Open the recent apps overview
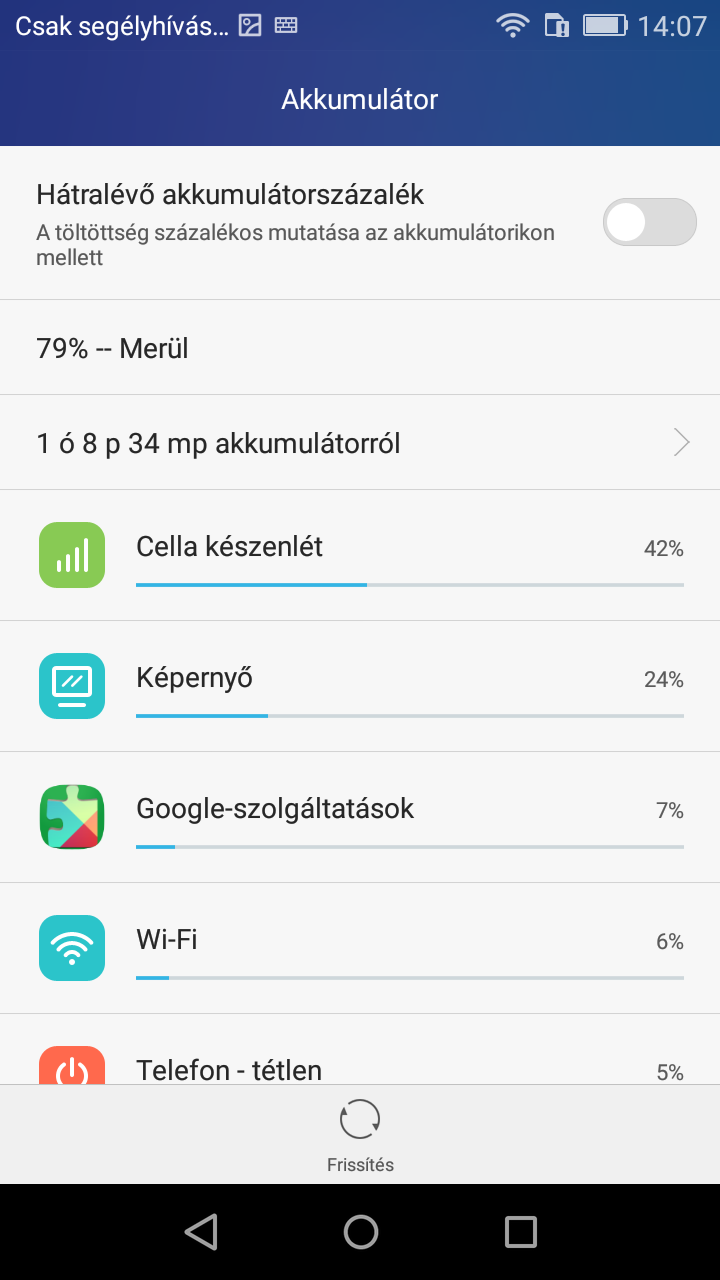Image resolution: width=720 pixels, height=1280 pixels. coord(520,1231)
